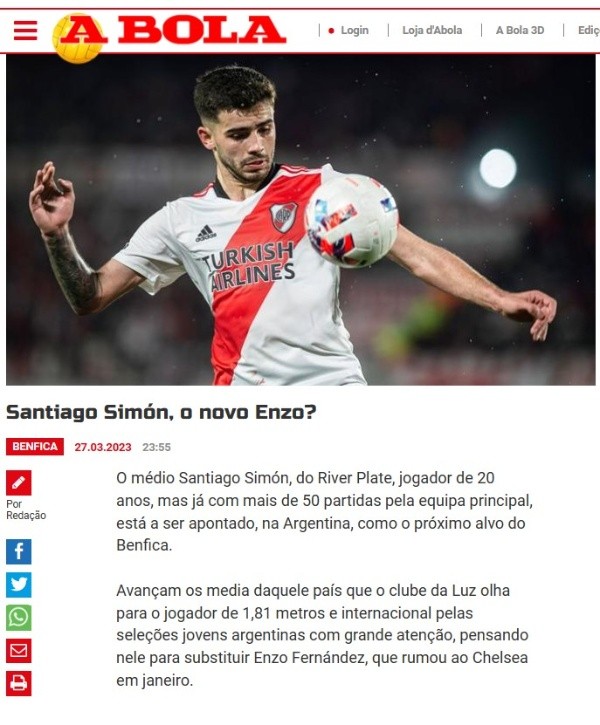Image resolution: width=600 pixels, height=725 pixels.
Task: Open the Benfica category tag
Action: pyautogui.click(x=35, y=447)
